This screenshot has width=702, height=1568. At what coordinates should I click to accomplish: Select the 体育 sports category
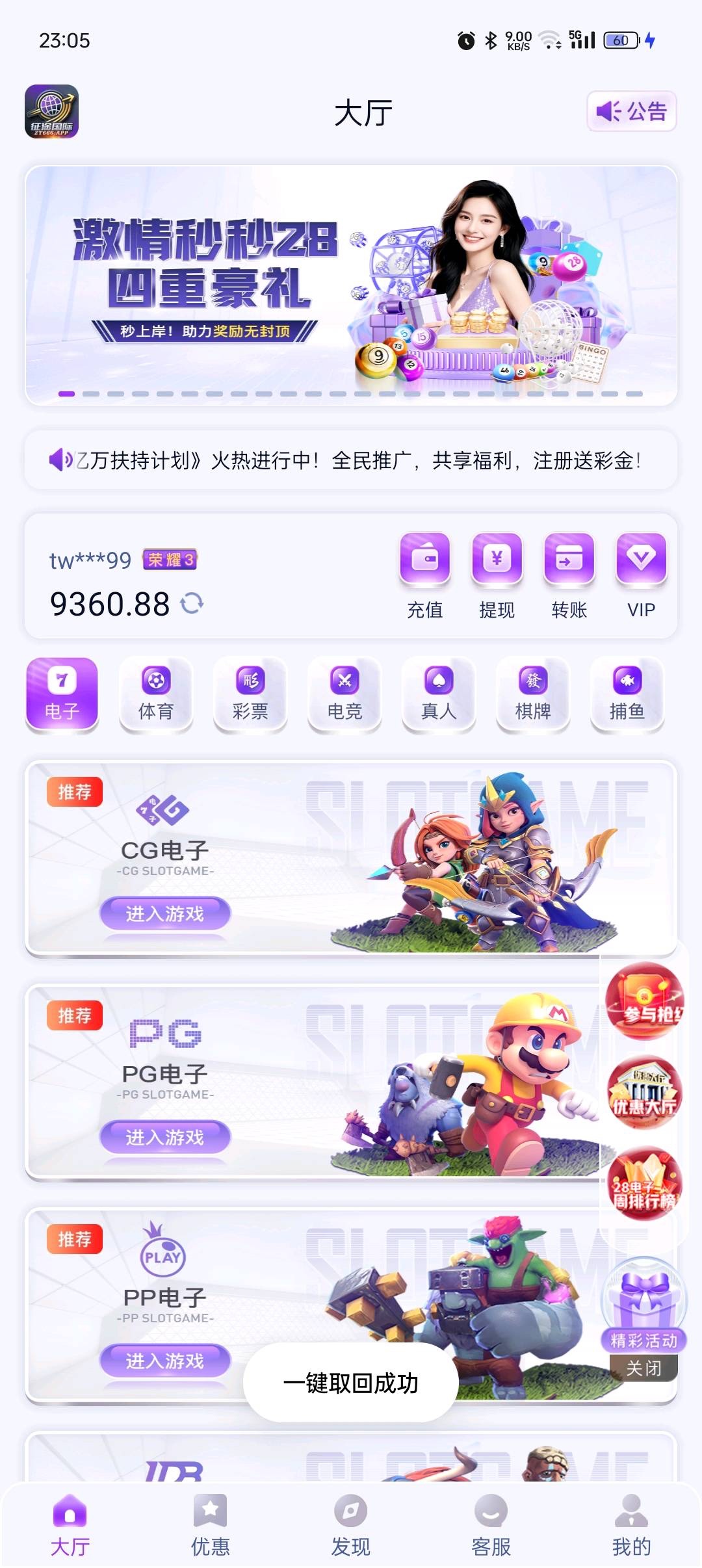[156, 694]
